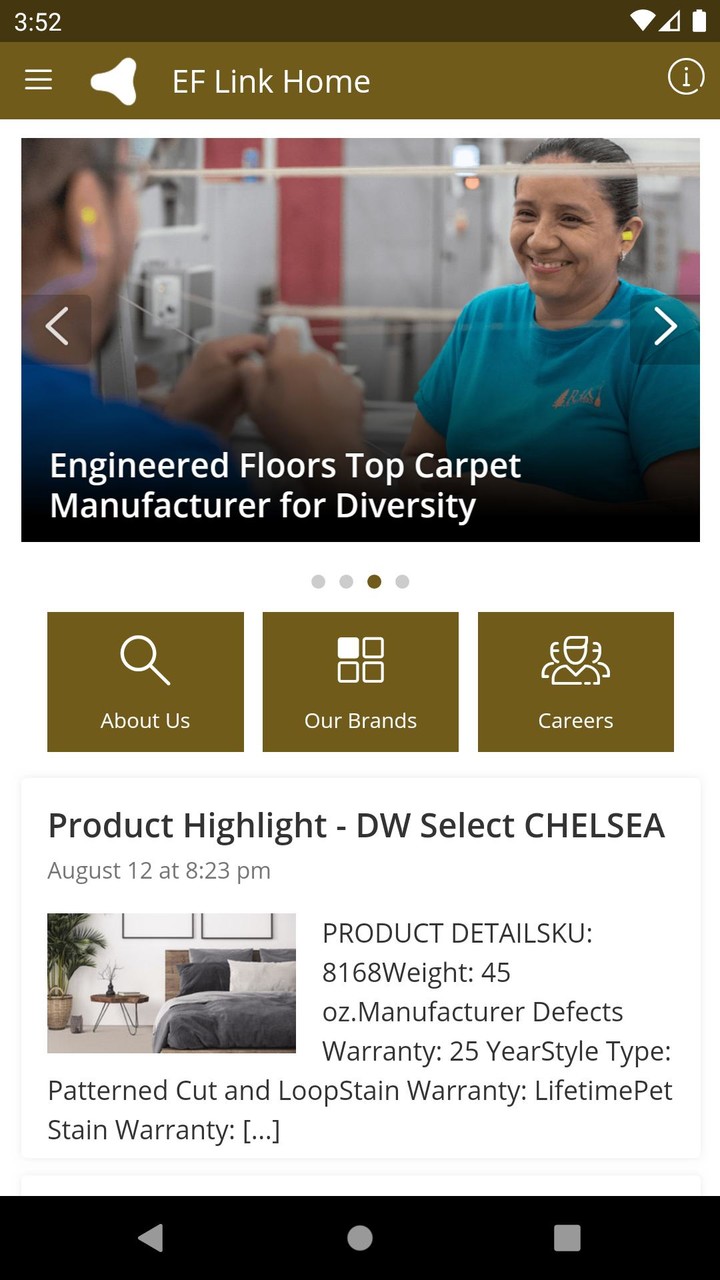Open the DW Select CHELSEA product post
The width and height of the screenshot is (720, 1280).
[356, 825]
